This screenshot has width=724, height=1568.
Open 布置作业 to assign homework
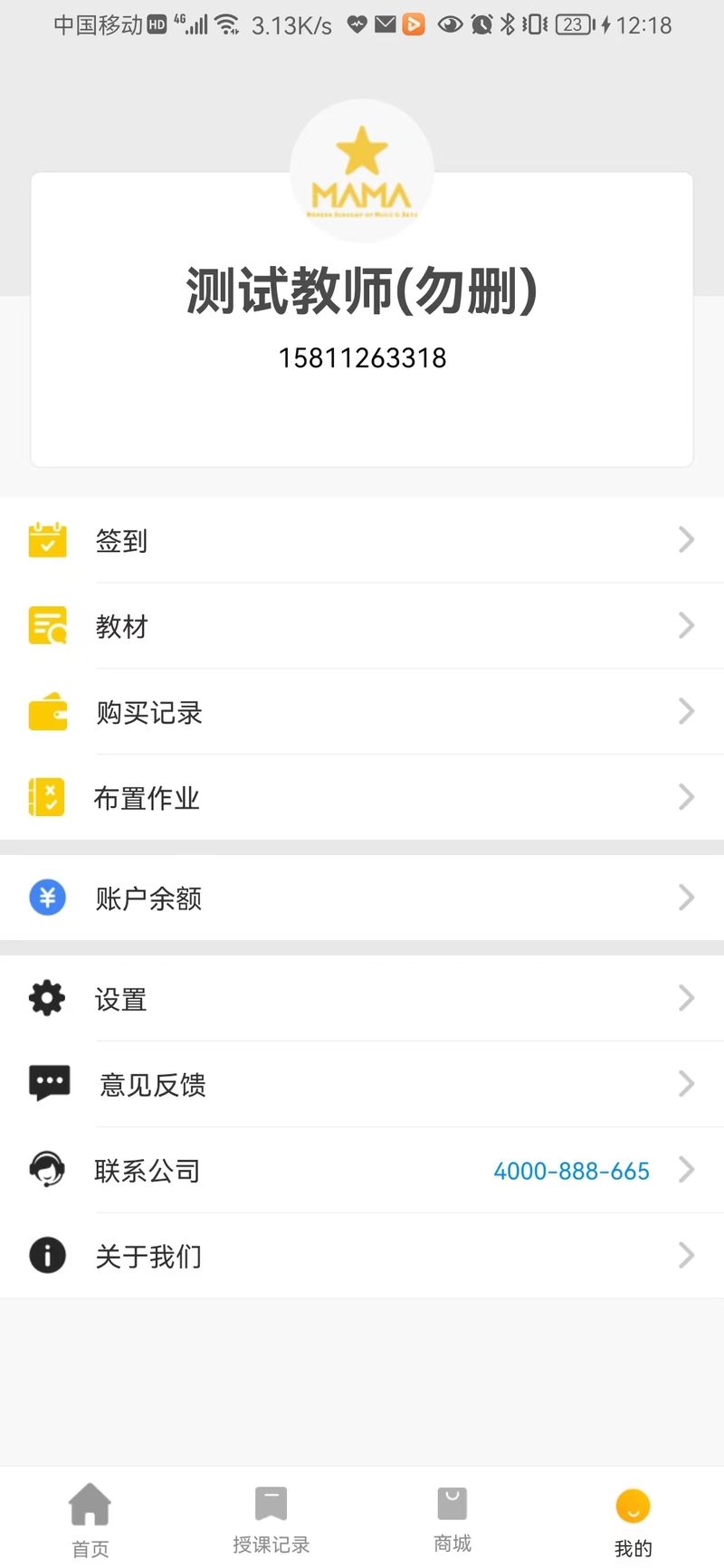tap(362, 797)
